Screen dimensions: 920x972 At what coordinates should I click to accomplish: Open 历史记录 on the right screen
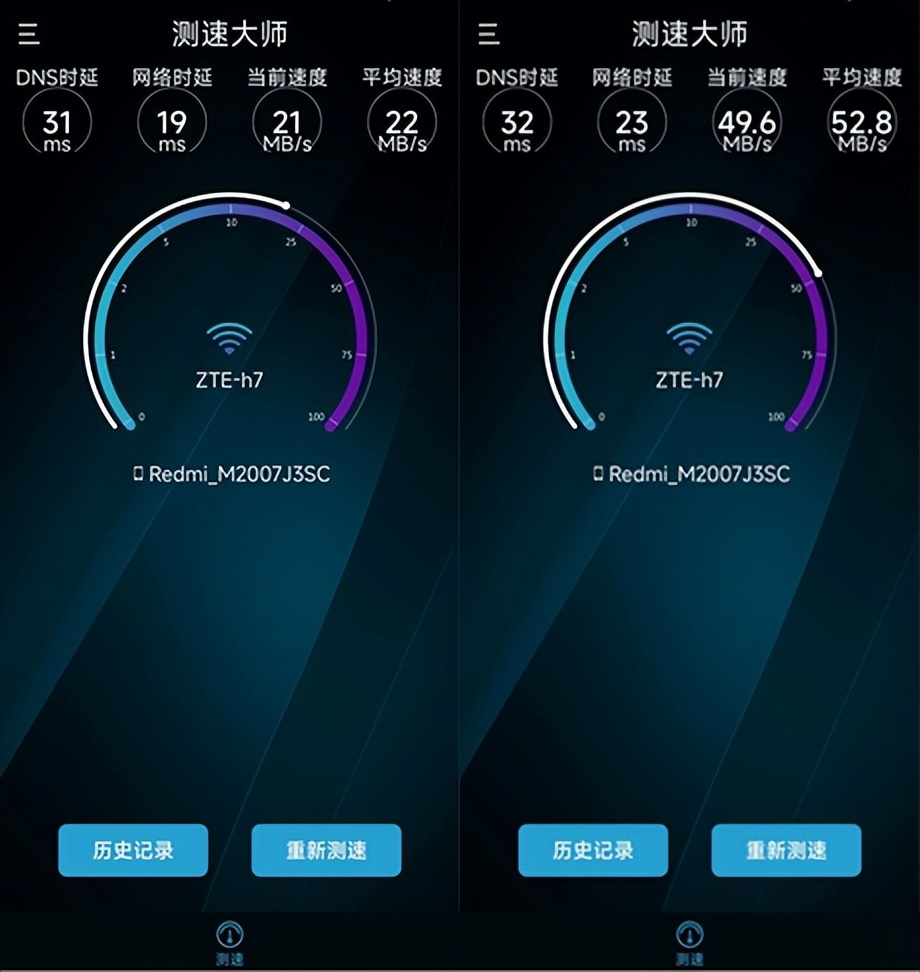pos(593,850)
